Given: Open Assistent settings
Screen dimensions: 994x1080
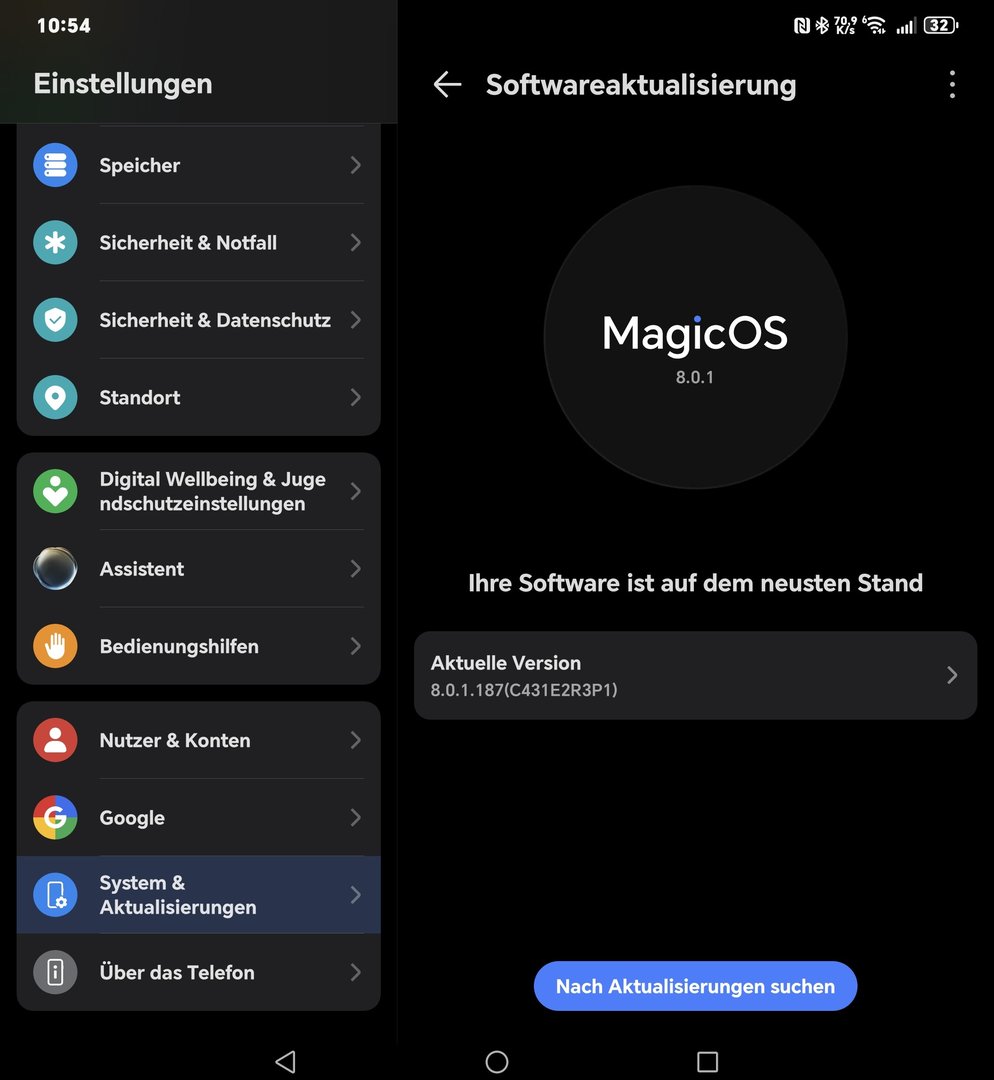Looking at the screenshot, I should (198, 568).
